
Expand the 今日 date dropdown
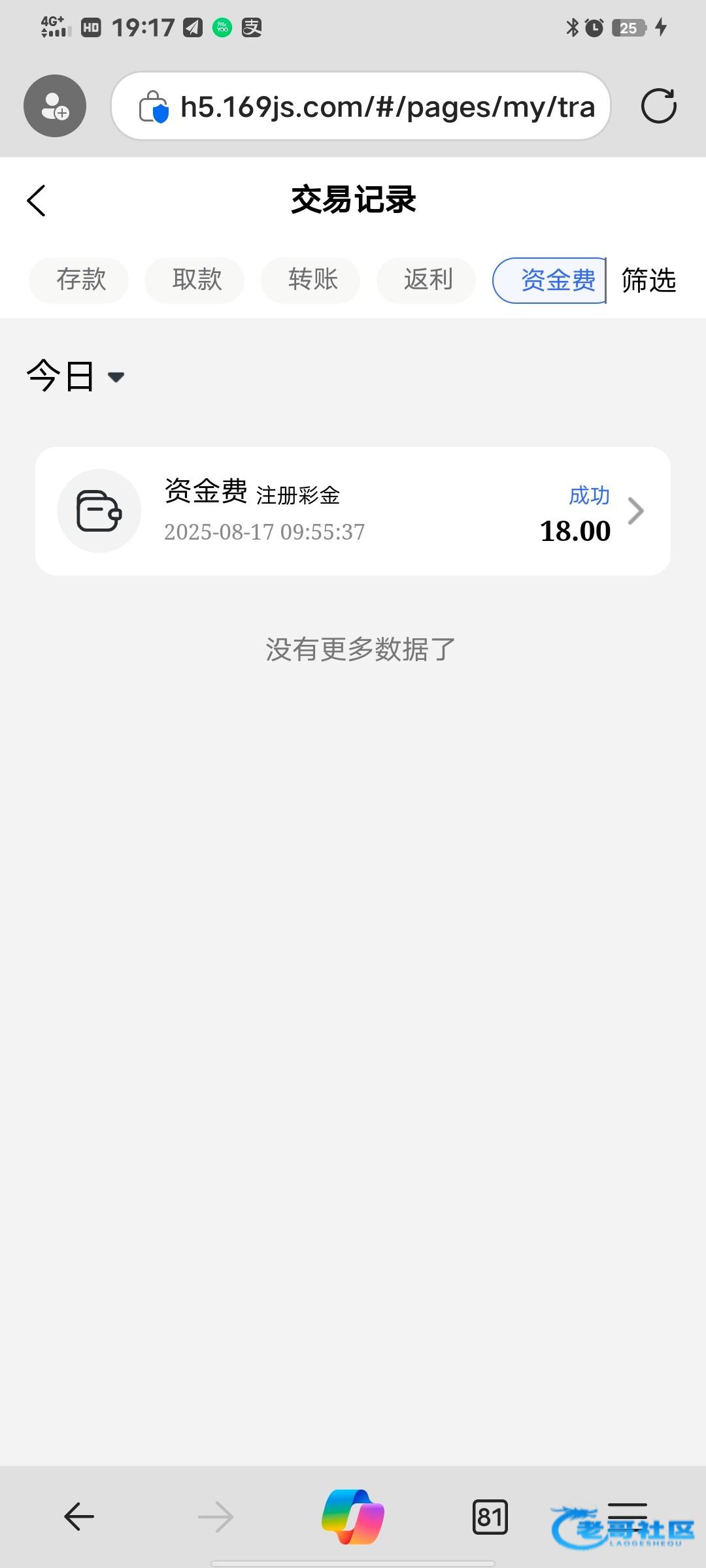[x=75, y=376]
